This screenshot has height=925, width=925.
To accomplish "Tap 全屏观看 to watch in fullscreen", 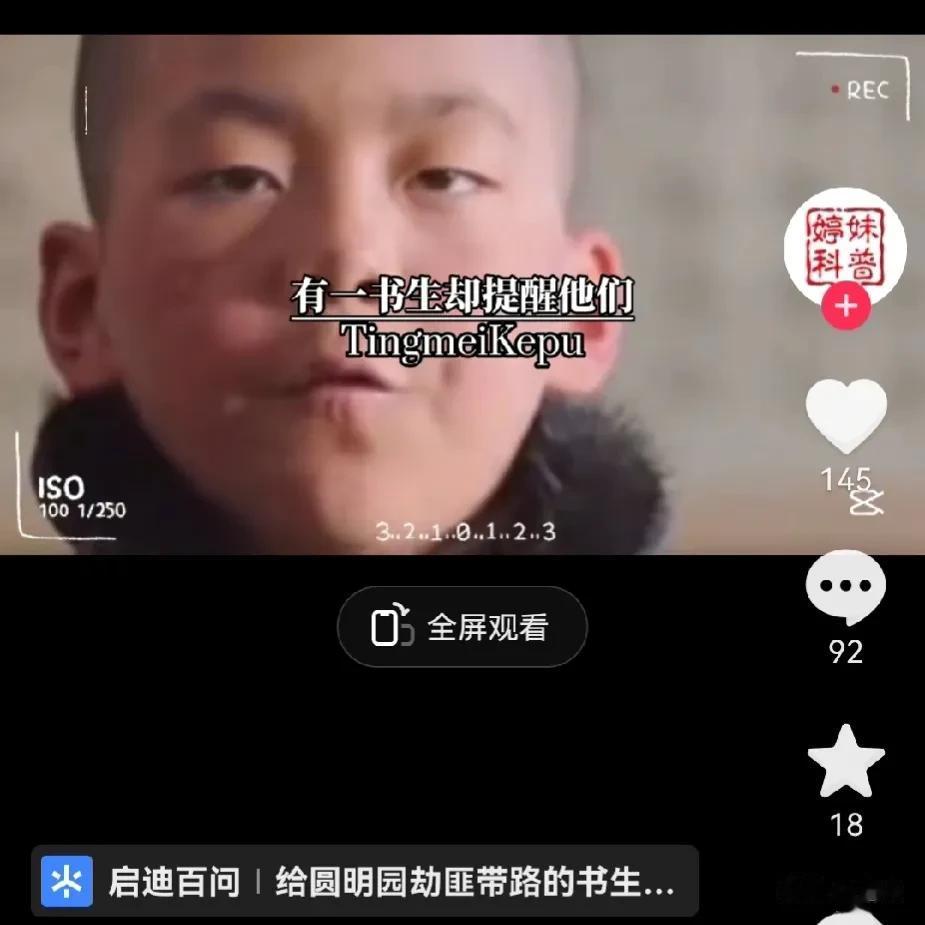I will point(462,627).
